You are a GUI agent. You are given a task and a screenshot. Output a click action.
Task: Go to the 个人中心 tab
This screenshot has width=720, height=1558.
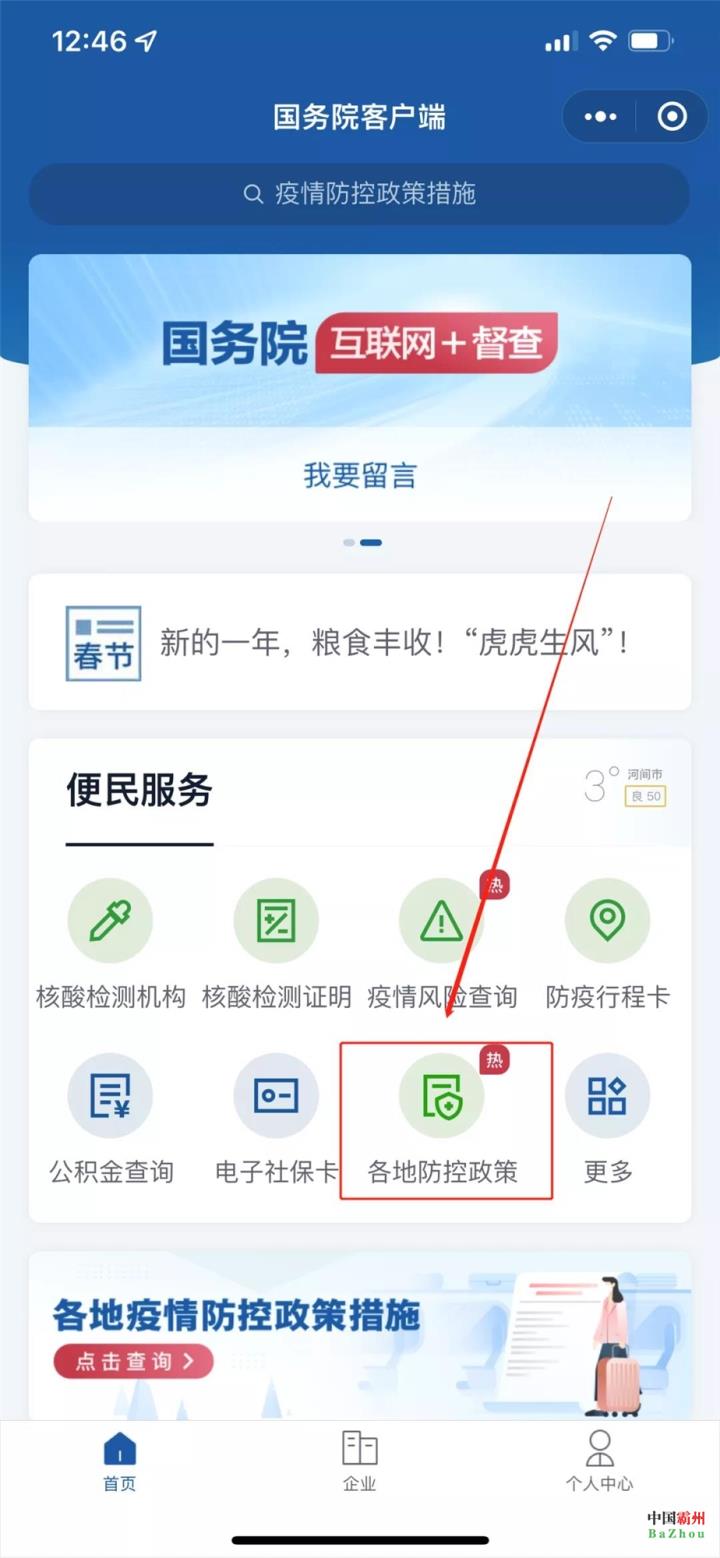click(599, 1461)
